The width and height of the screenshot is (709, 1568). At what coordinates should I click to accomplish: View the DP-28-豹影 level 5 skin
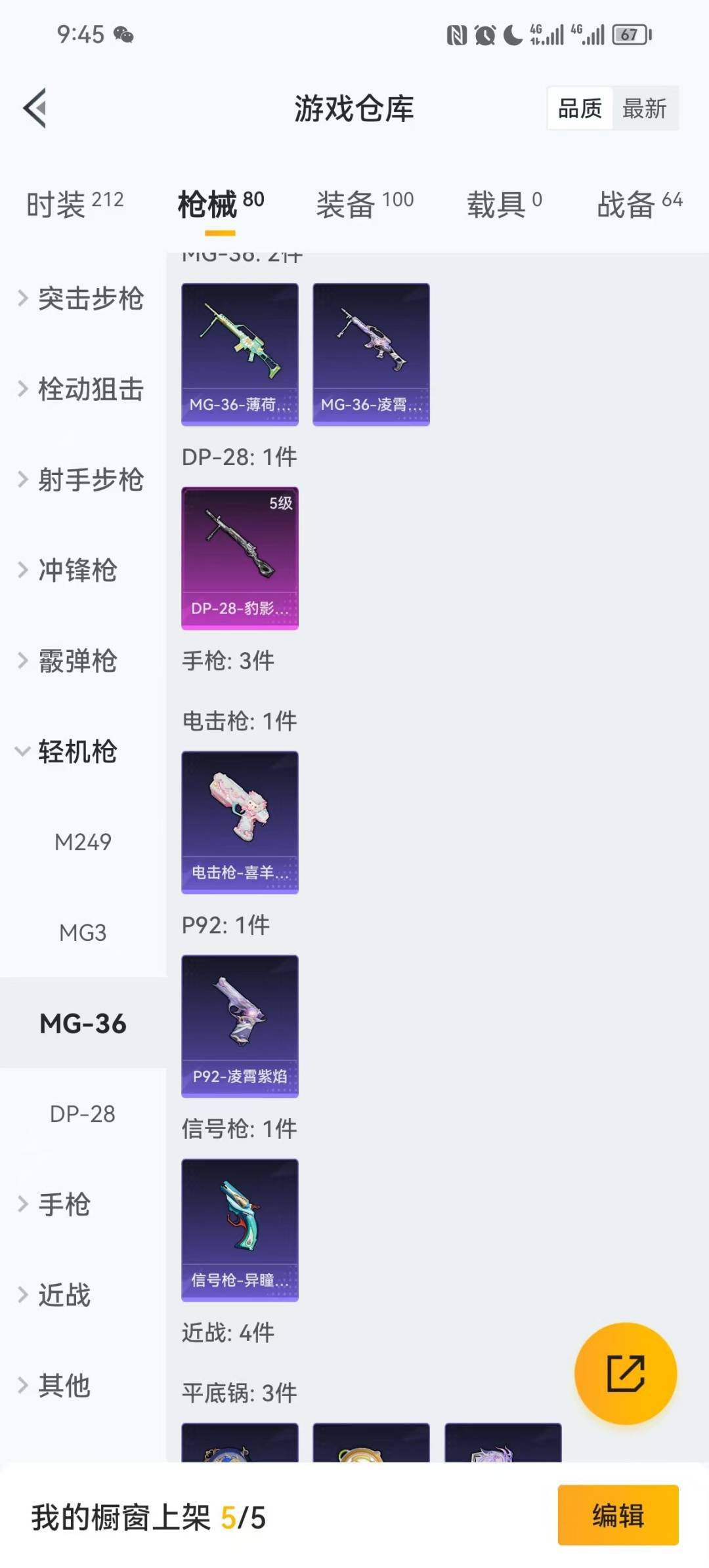(x=240, y=556)
